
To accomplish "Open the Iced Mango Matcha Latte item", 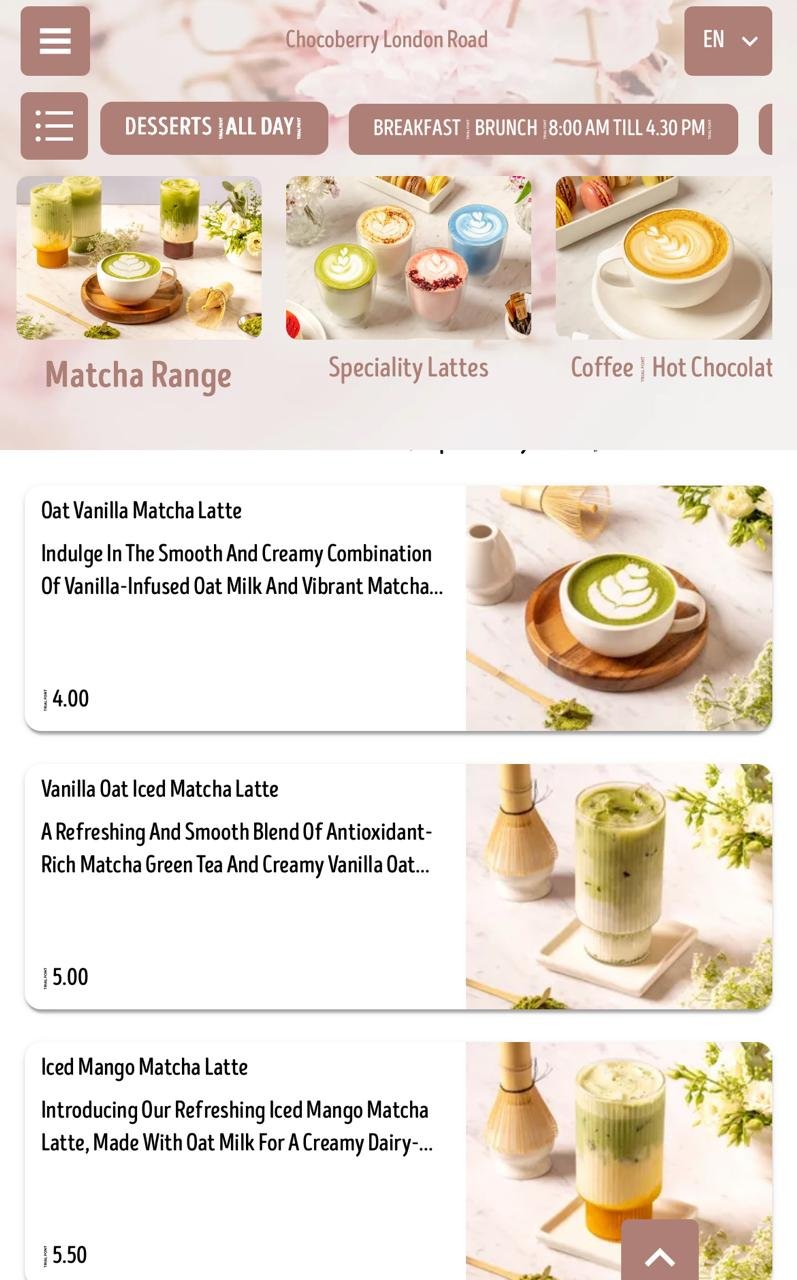I will pyautogui.click(x=398, y=1161).
